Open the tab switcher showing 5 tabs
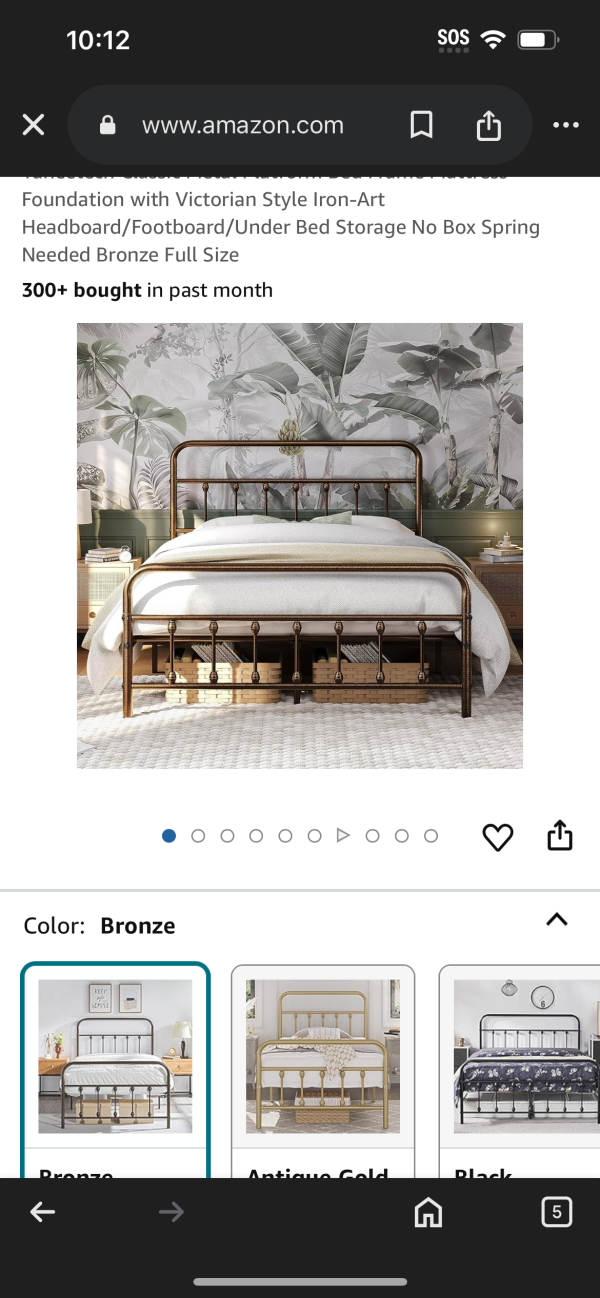The width and height of the screenshot is (600, 1298). coord(556,1213)
